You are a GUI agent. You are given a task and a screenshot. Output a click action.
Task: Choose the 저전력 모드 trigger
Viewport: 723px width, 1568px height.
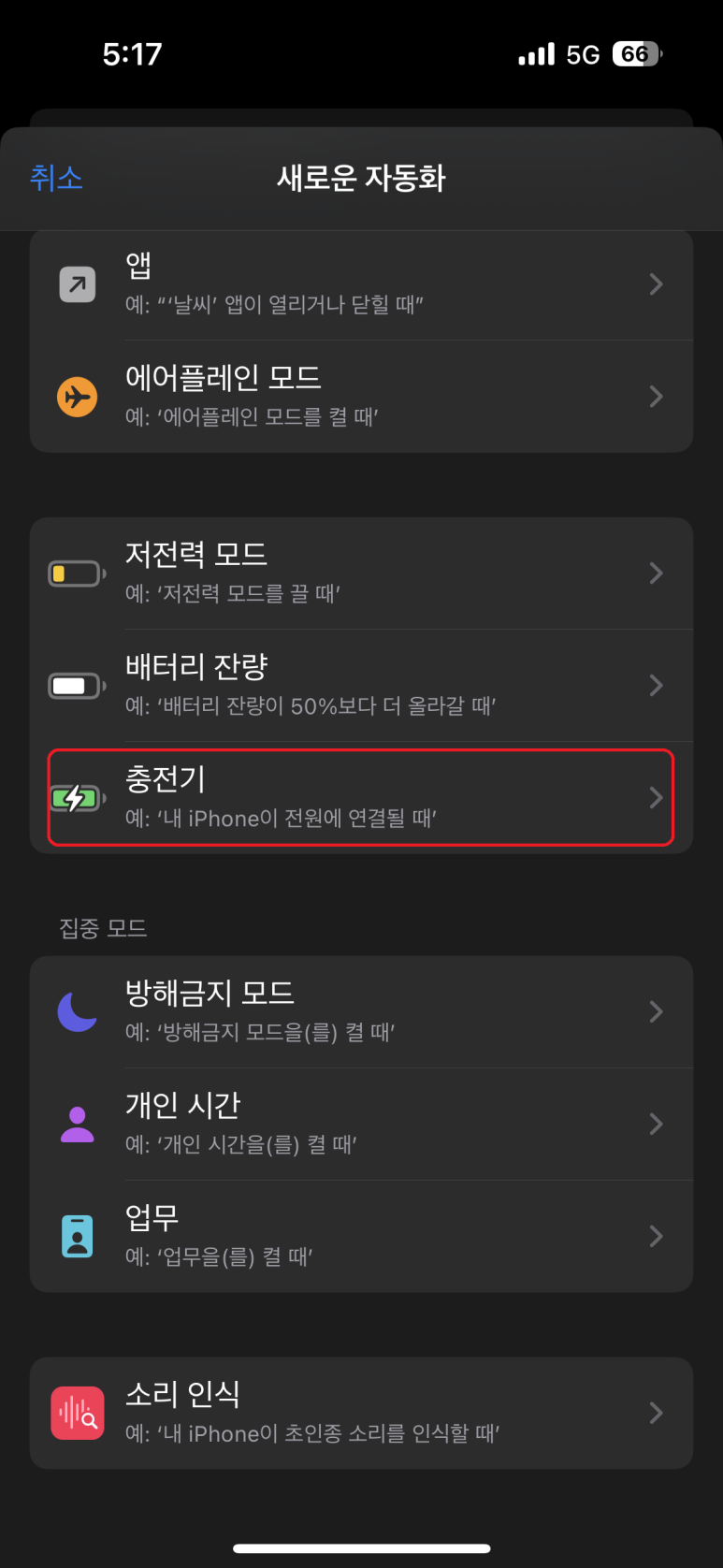(361, 573)
